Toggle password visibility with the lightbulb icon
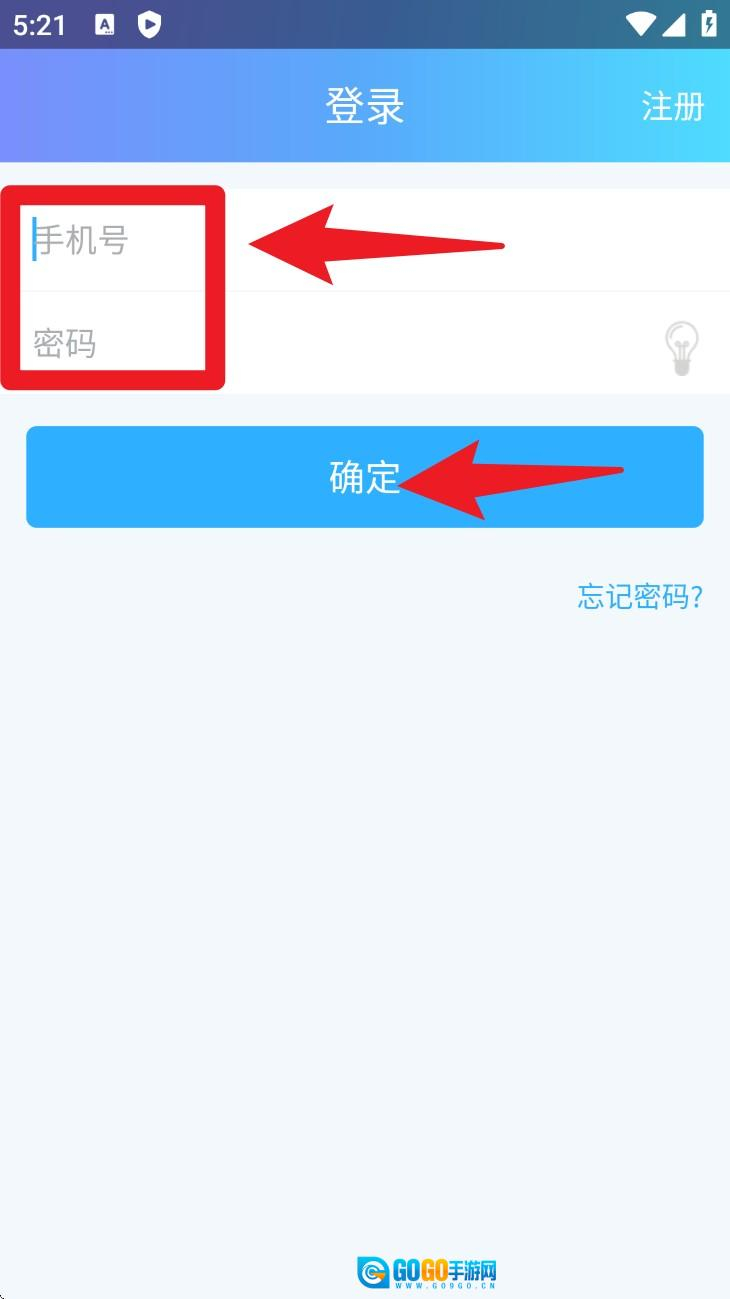 (x=682, y=348)
